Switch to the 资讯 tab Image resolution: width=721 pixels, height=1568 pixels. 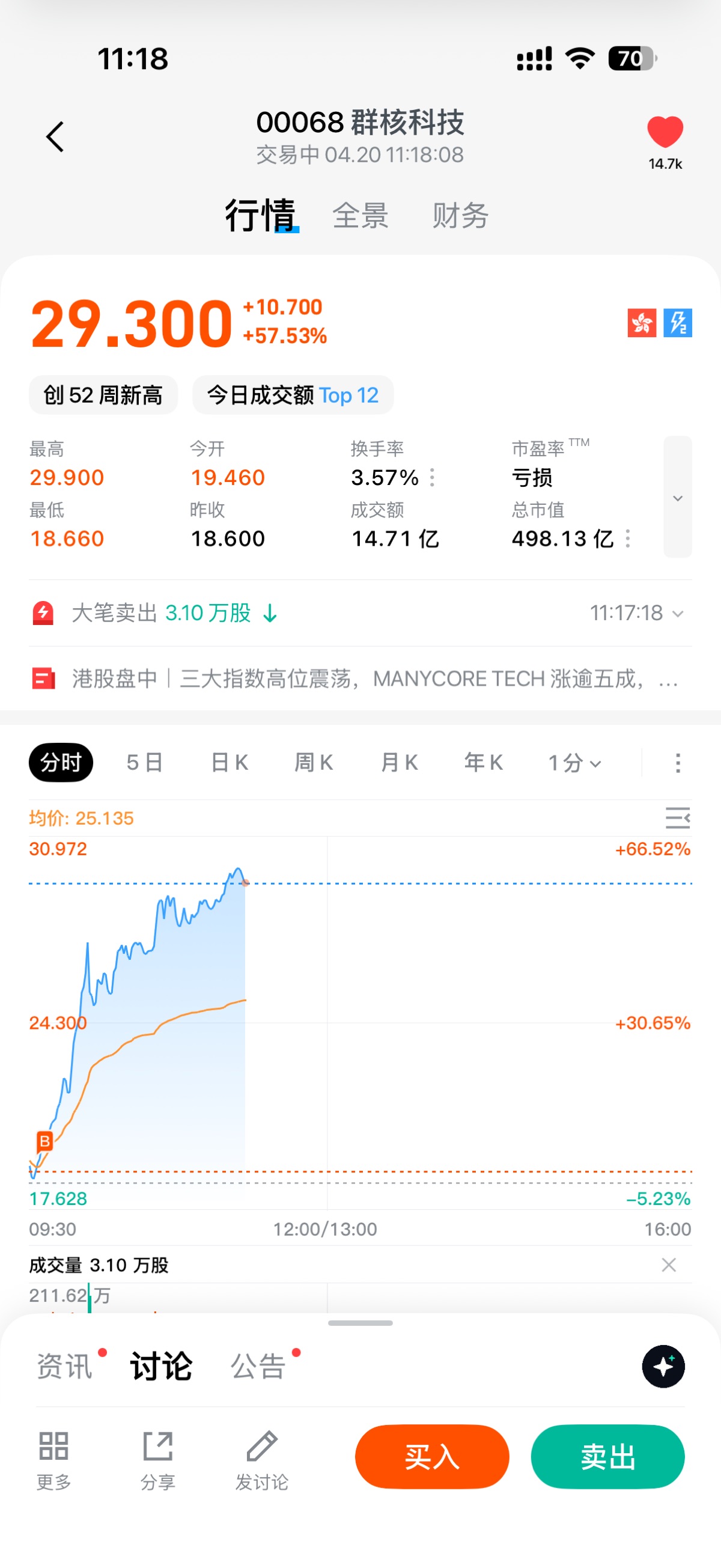click(x=64, y=1366)
